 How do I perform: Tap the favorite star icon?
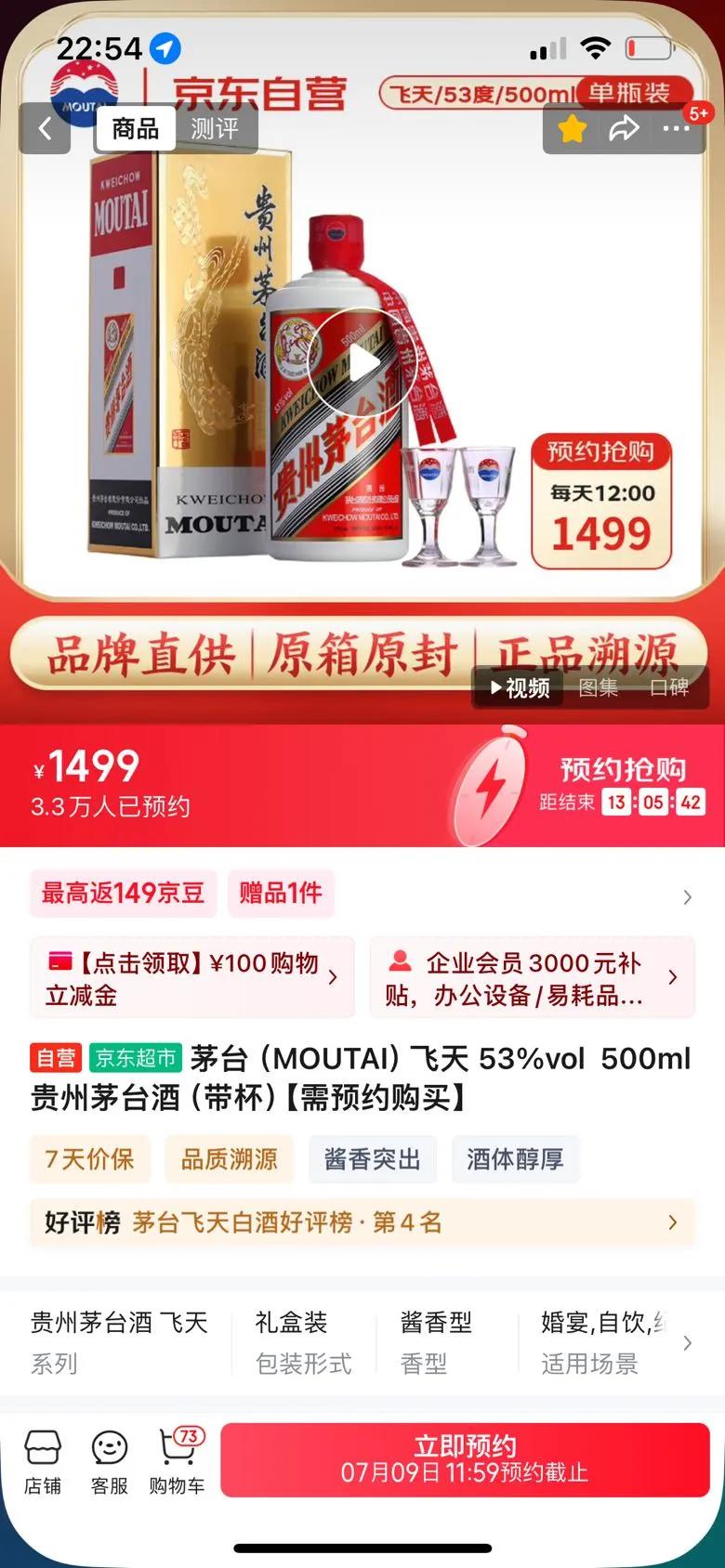point(572,128)
